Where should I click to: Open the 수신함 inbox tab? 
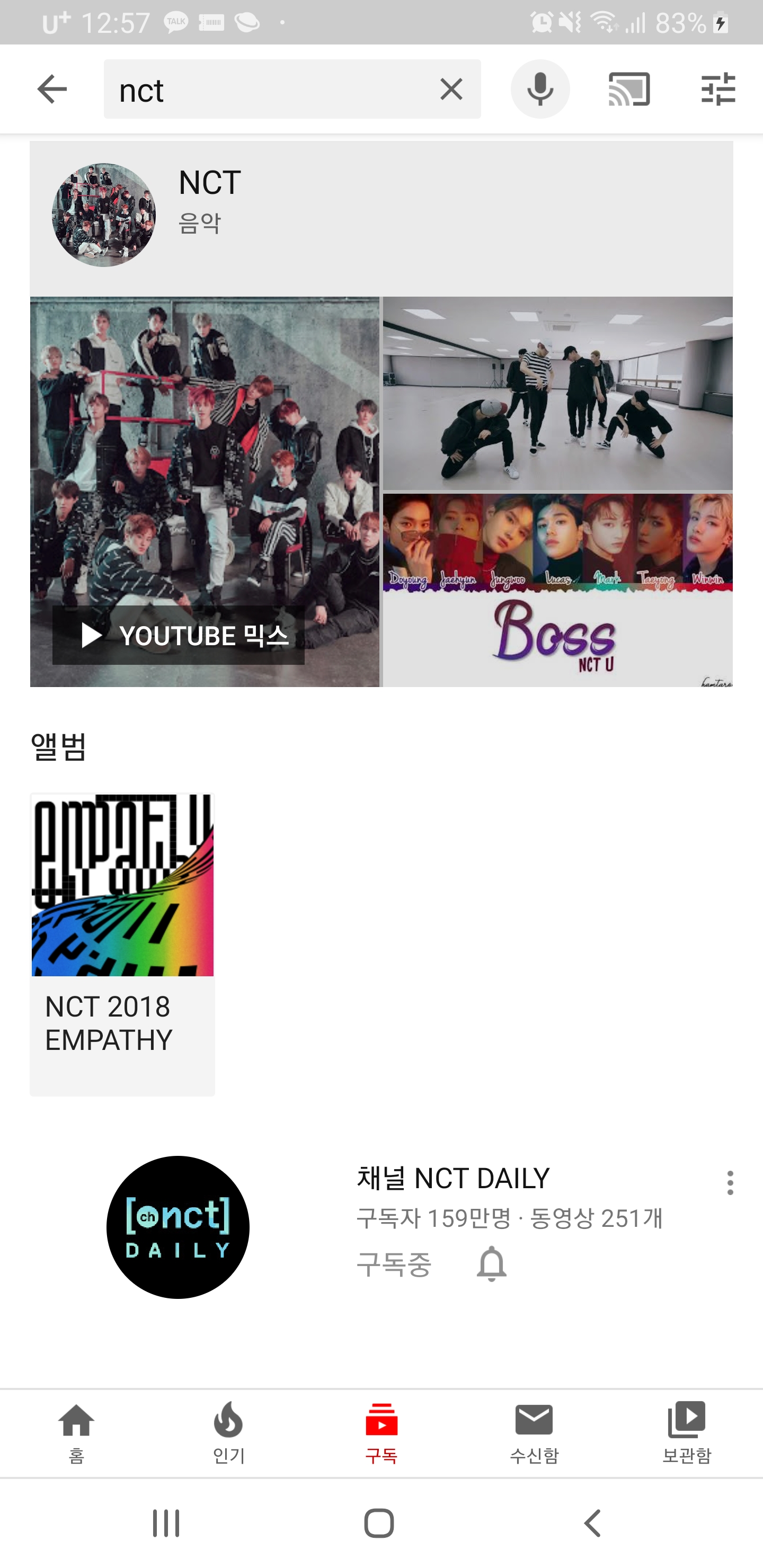pyautogui.click(x=534, y=1433)
